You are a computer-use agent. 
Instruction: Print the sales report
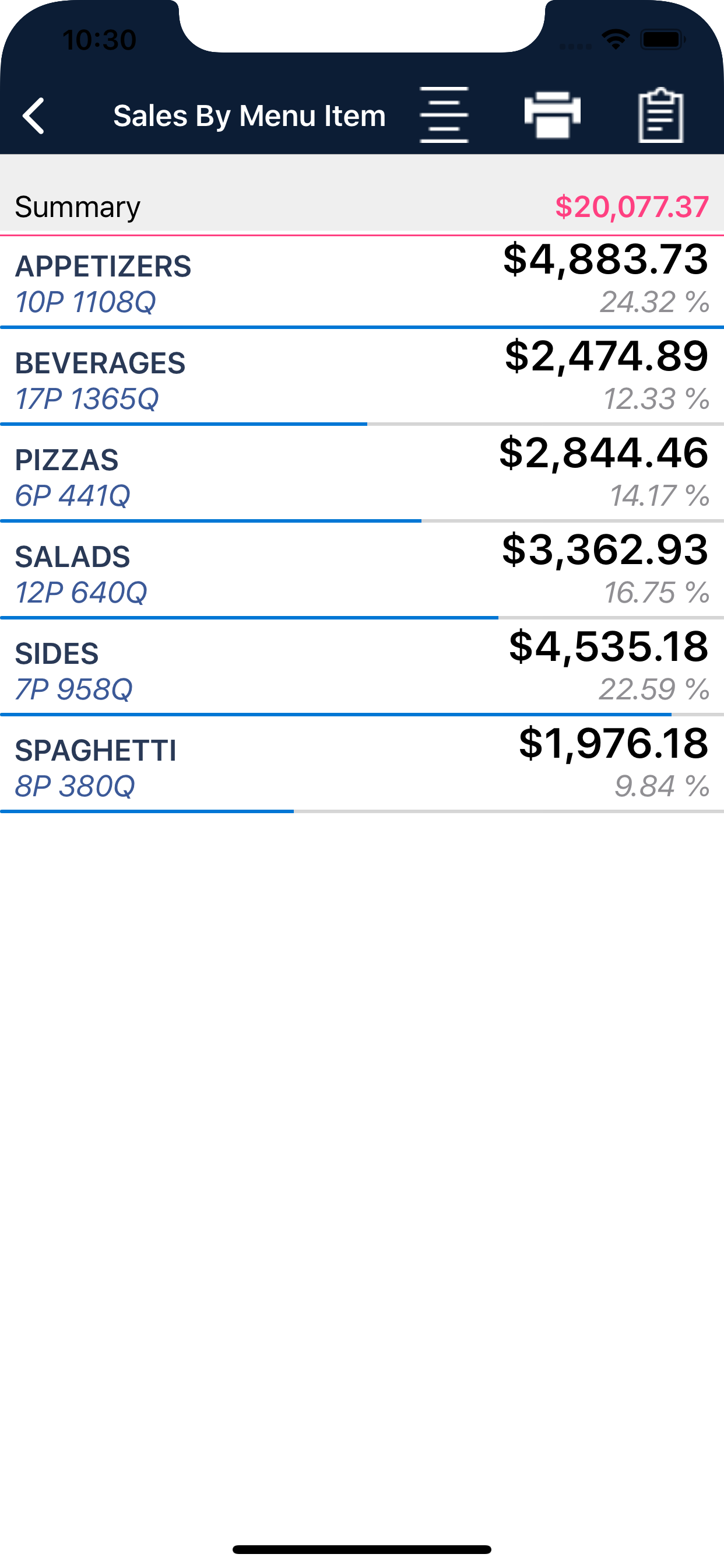[552, 115]
